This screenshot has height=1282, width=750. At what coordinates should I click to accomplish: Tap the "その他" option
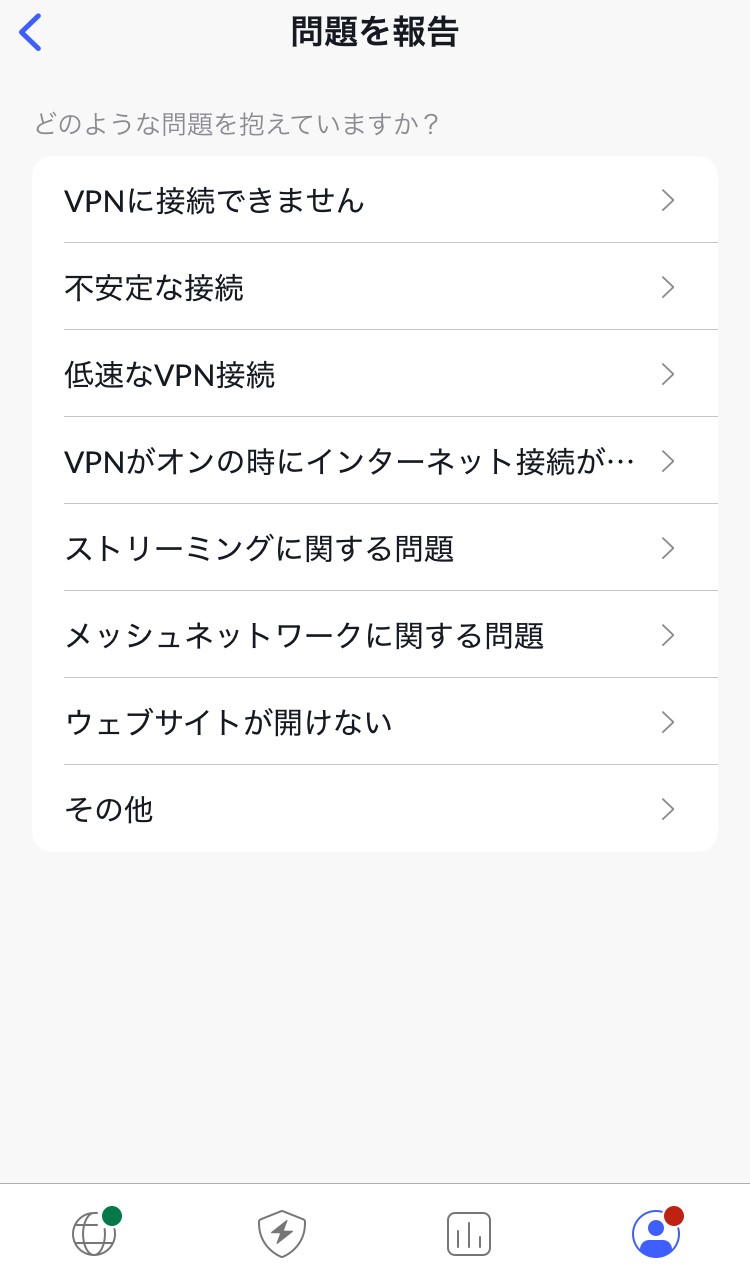tap(375, 809)
